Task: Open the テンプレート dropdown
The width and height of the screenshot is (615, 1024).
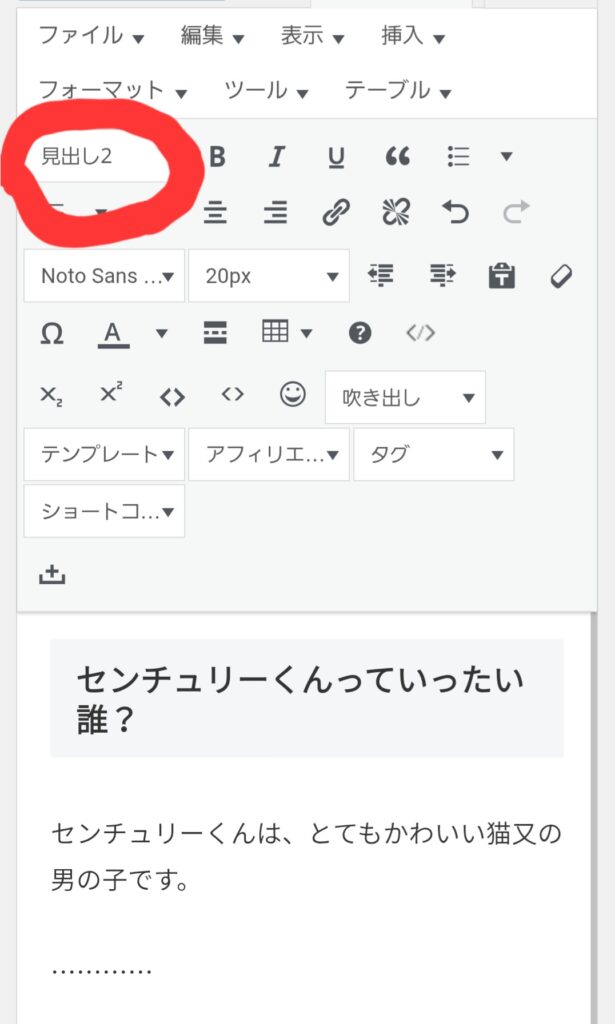Action: pyautogui.click(x=105, y=454)
